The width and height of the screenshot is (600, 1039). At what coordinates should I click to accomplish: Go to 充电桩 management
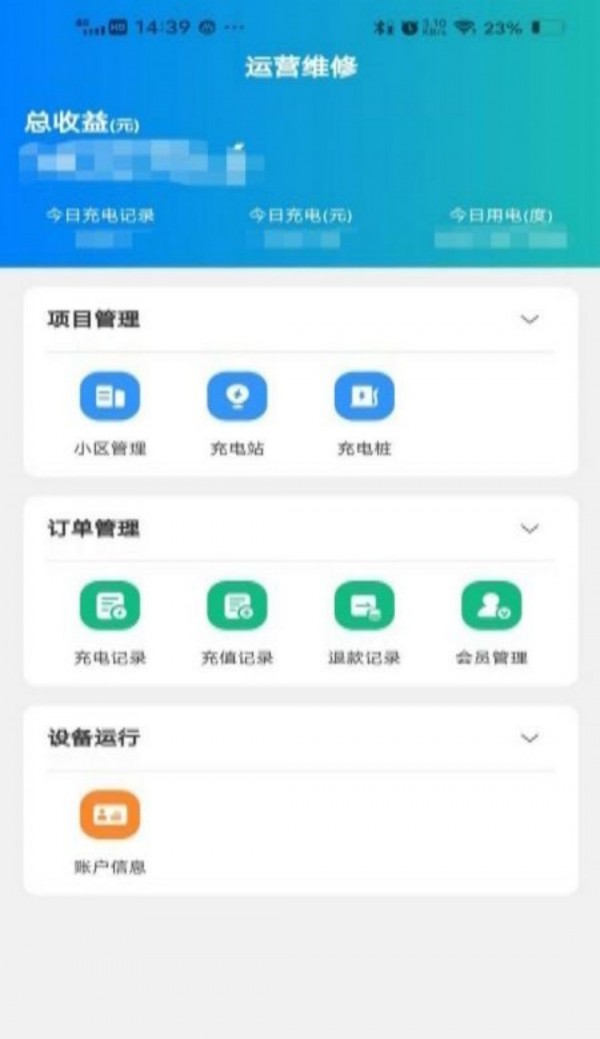(364, 397)
